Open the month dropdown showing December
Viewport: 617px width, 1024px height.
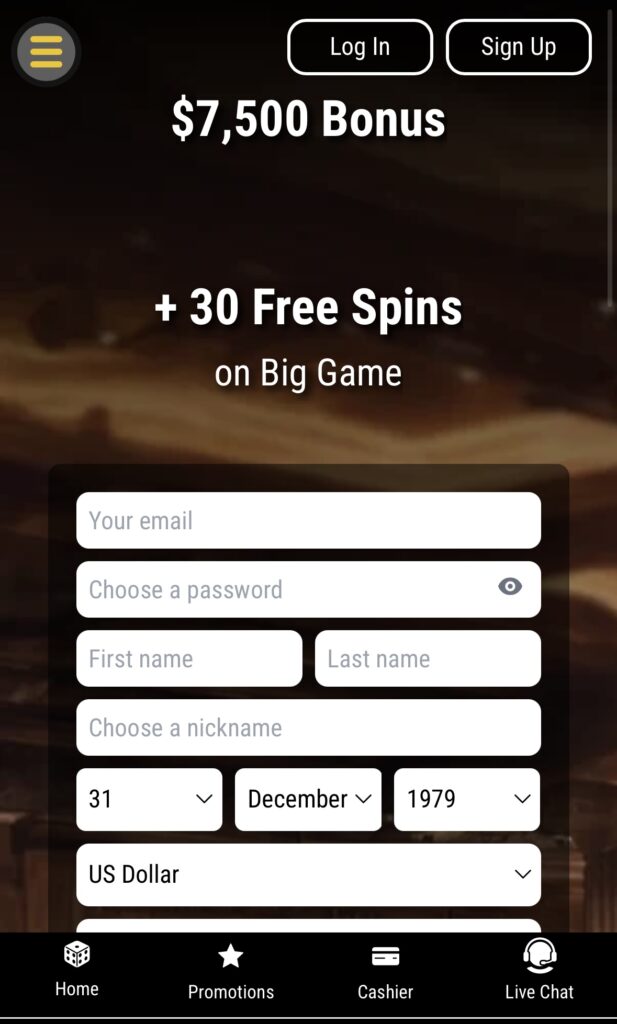click(308, 799)
